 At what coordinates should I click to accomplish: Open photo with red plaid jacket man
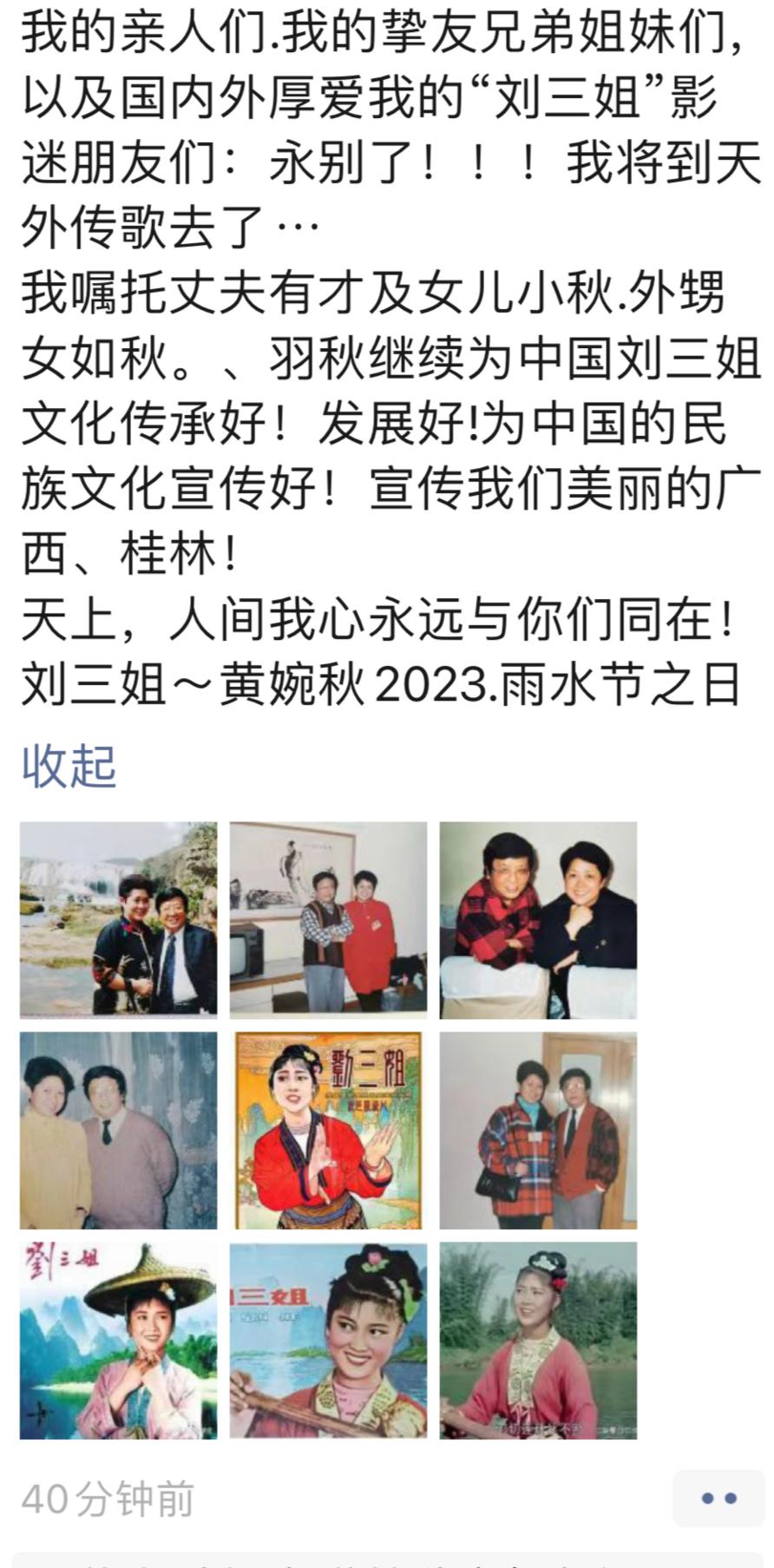tap(538, 919)
